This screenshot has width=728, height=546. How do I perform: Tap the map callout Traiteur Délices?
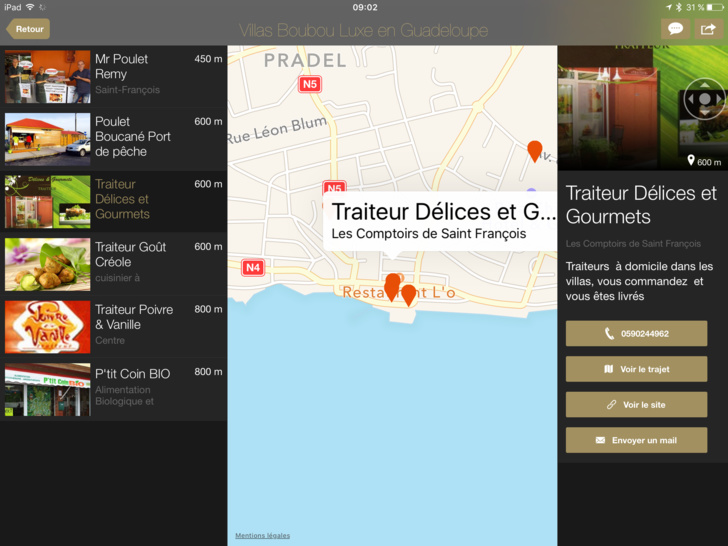pos(442,221)
